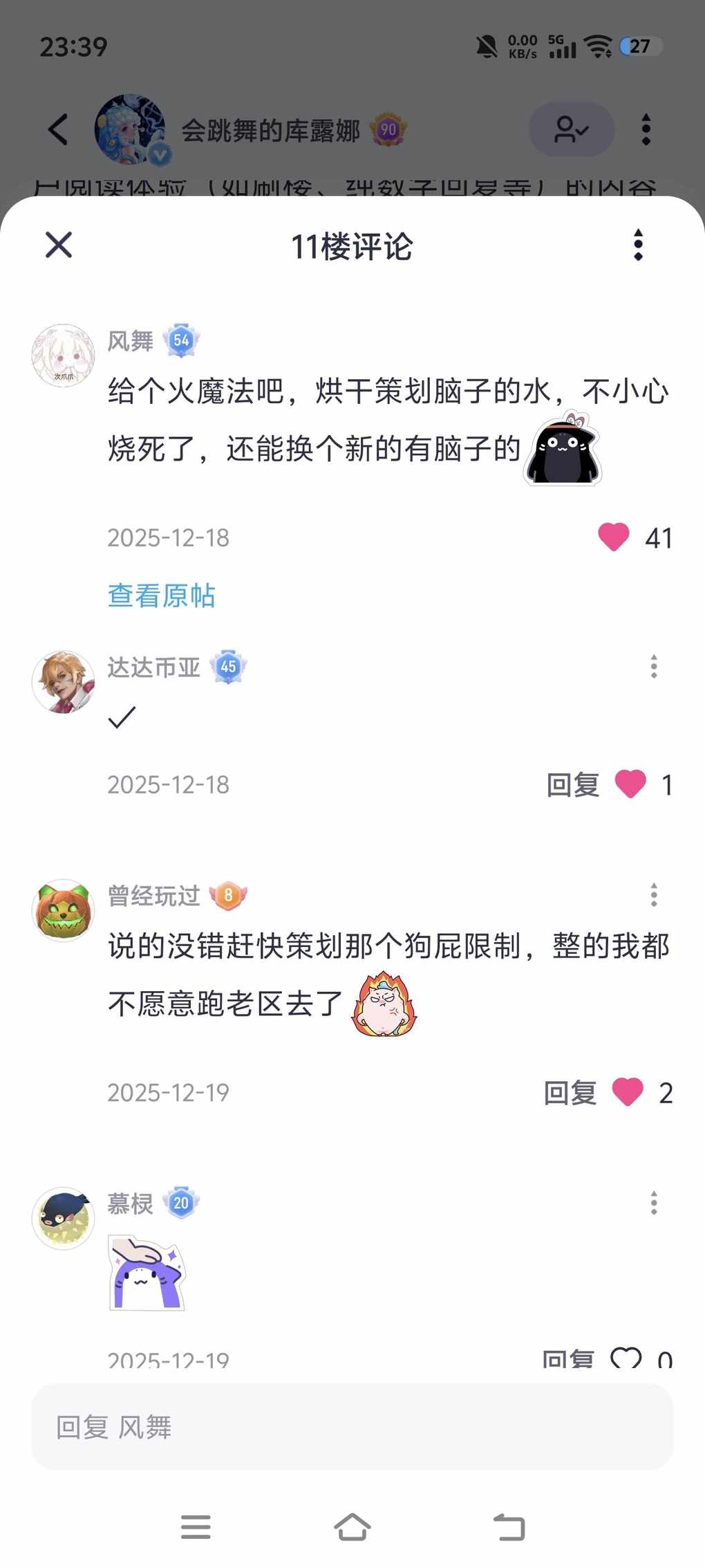Open 曾经玩过's pumpkin avatar profile
Screen dimensions: 705x1568
[63, 910]
